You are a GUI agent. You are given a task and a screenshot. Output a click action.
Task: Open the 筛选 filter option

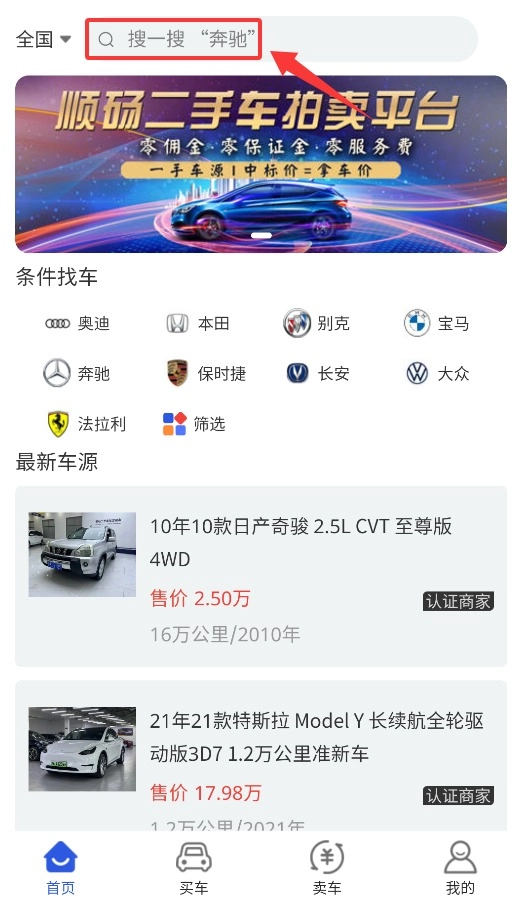click(x=194, y=424)
